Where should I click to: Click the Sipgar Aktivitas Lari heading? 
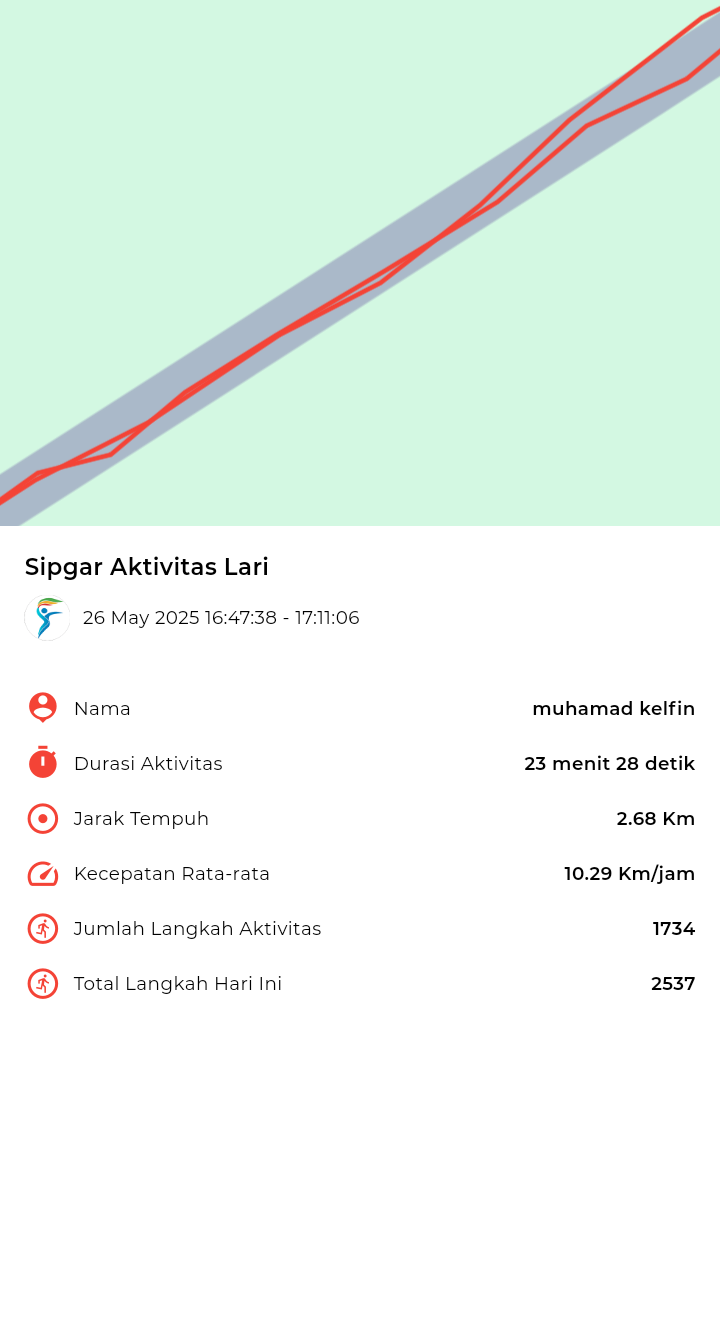[146, 567]
